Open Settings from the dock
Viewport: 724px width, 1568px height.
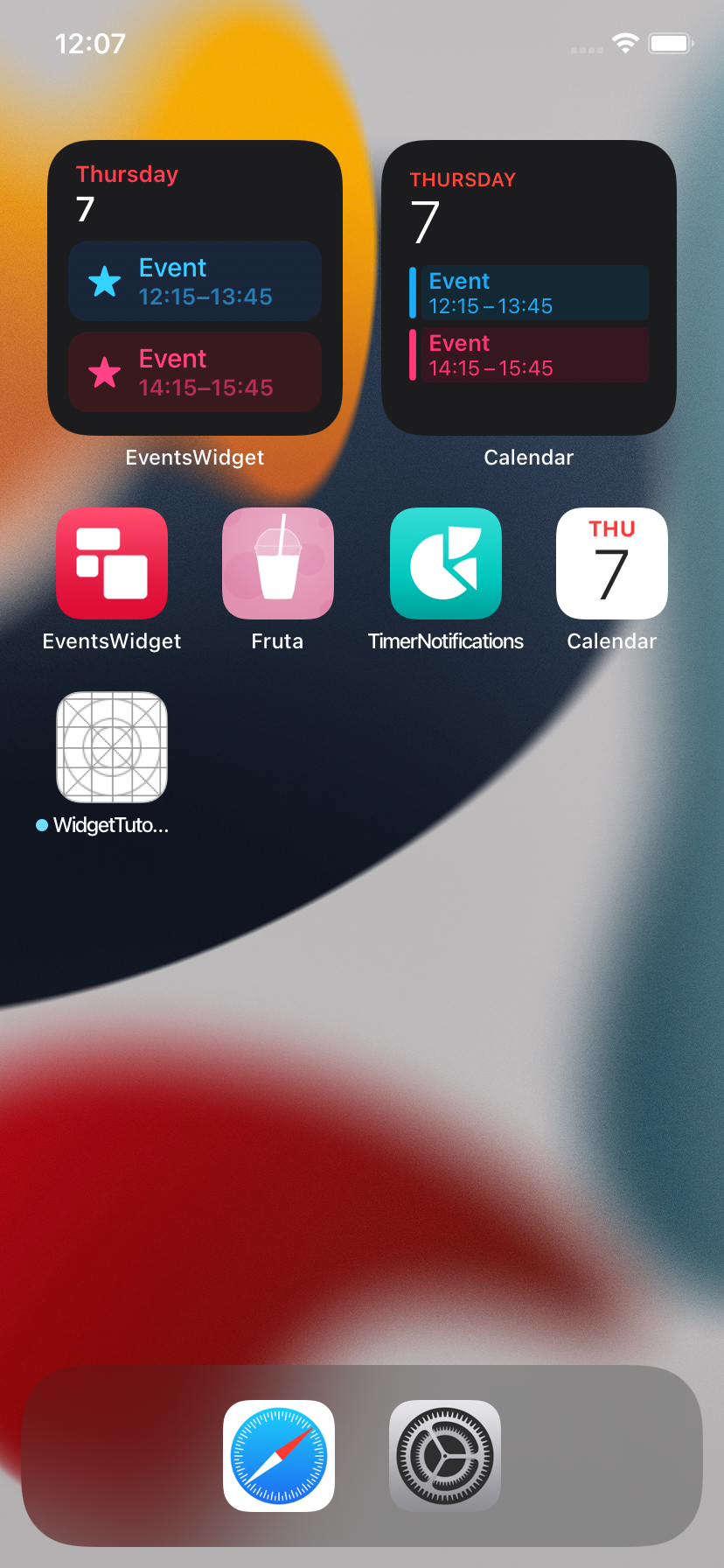point(445,1456)
